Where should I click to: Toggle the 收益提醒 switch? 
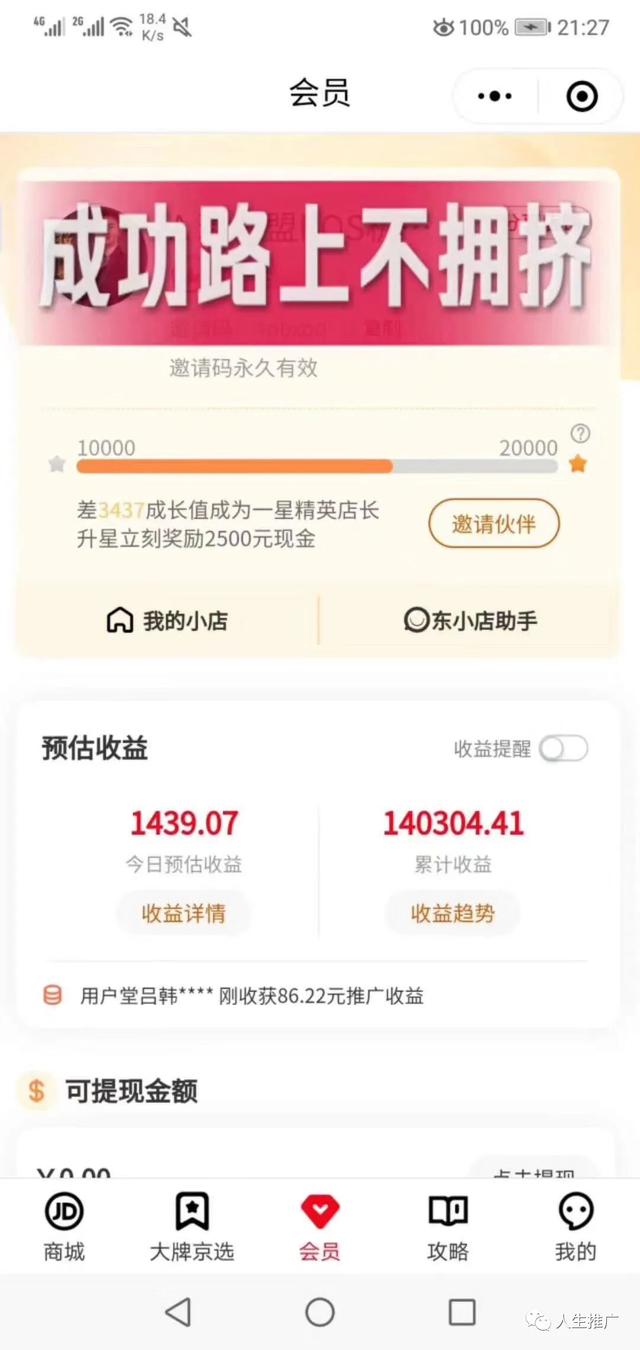pos(564,748)
